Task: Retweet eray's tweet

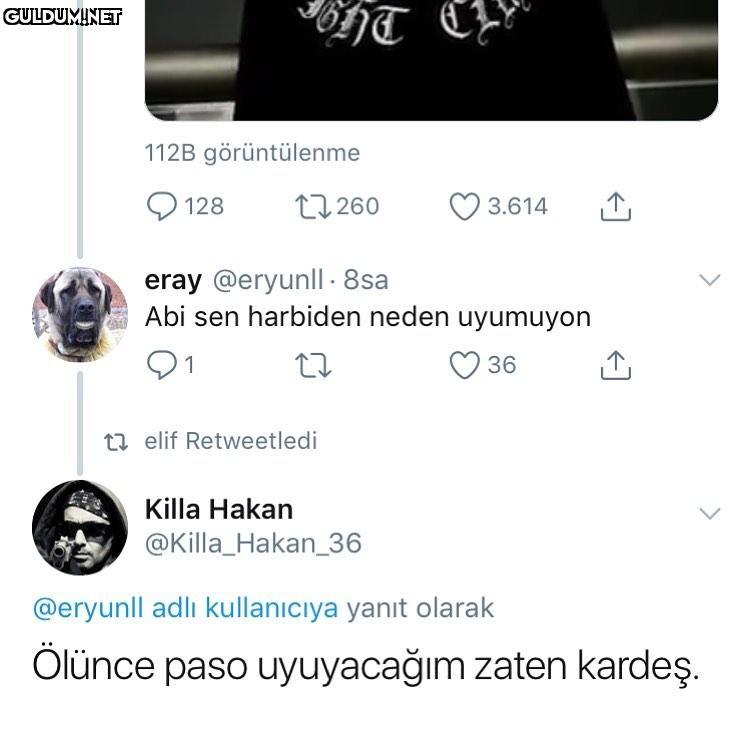Action: pos(314,366)
